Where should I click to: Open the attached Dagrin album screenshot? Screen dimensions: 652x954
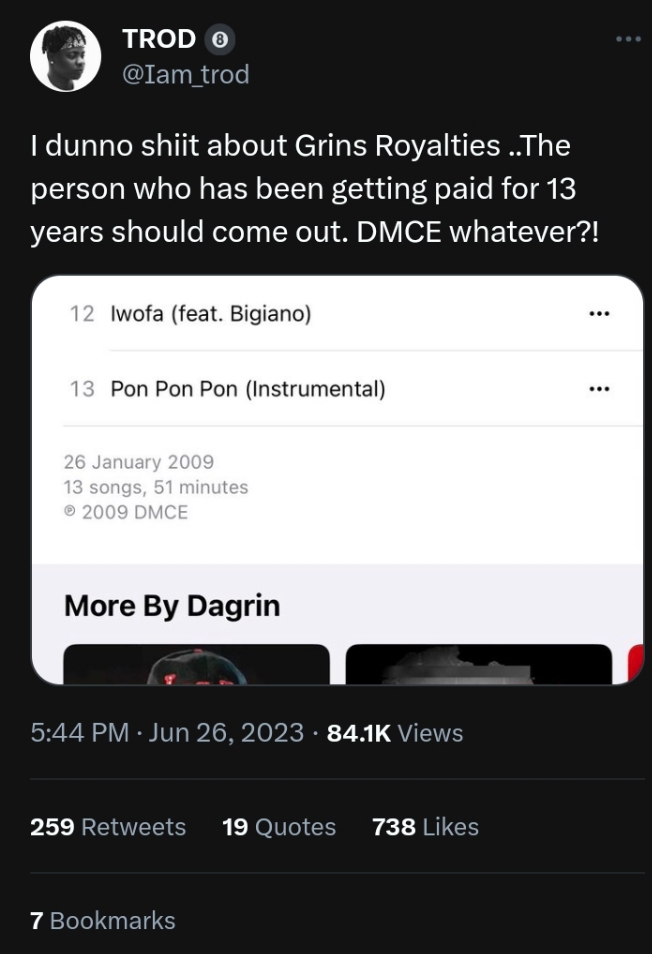pyautogui.click(x=337, y=480)
